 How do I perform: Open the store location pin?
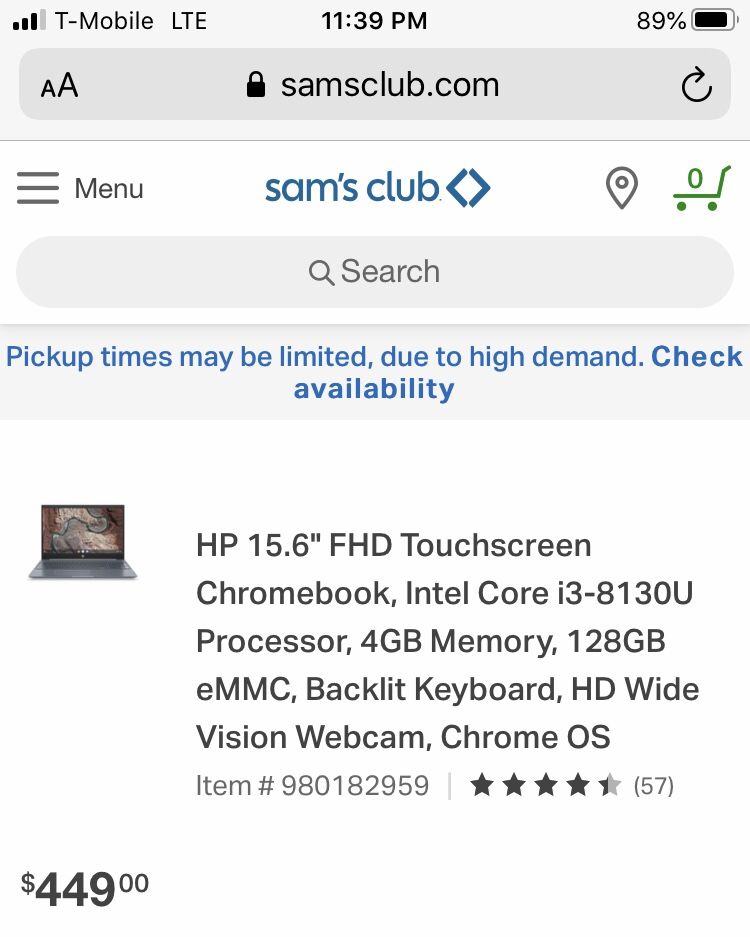click(x=622, y=188)
